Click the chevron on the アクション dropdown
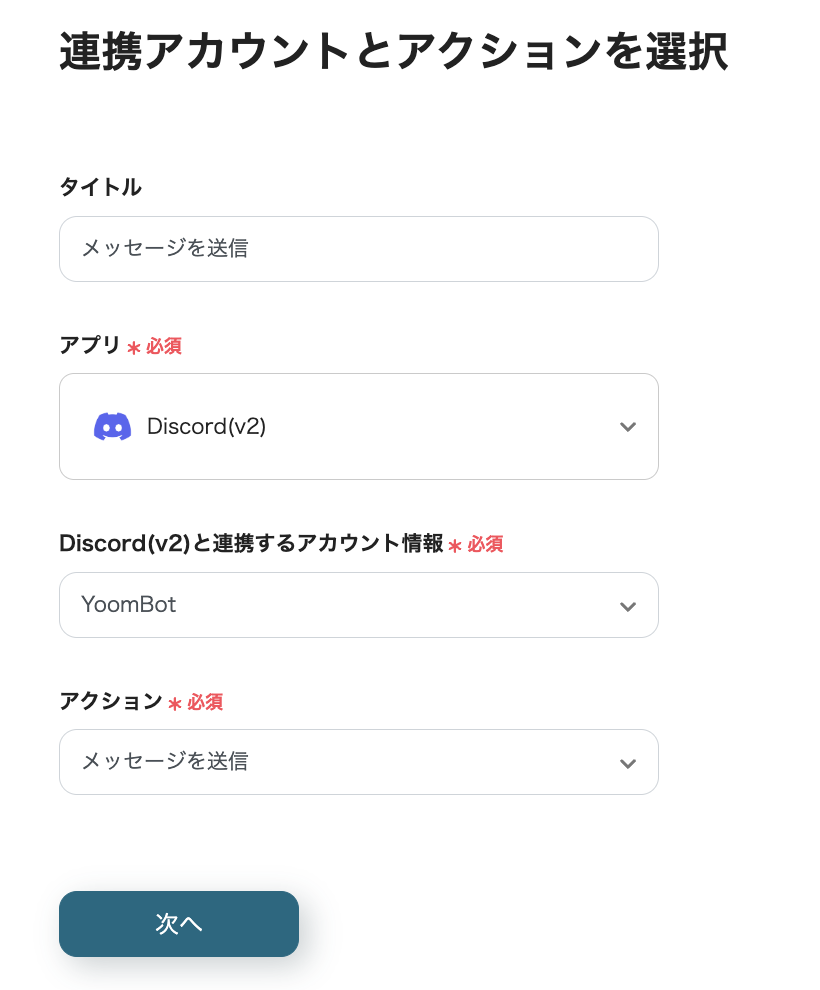Viewport: 820px width, 990px height. point(628,762)
